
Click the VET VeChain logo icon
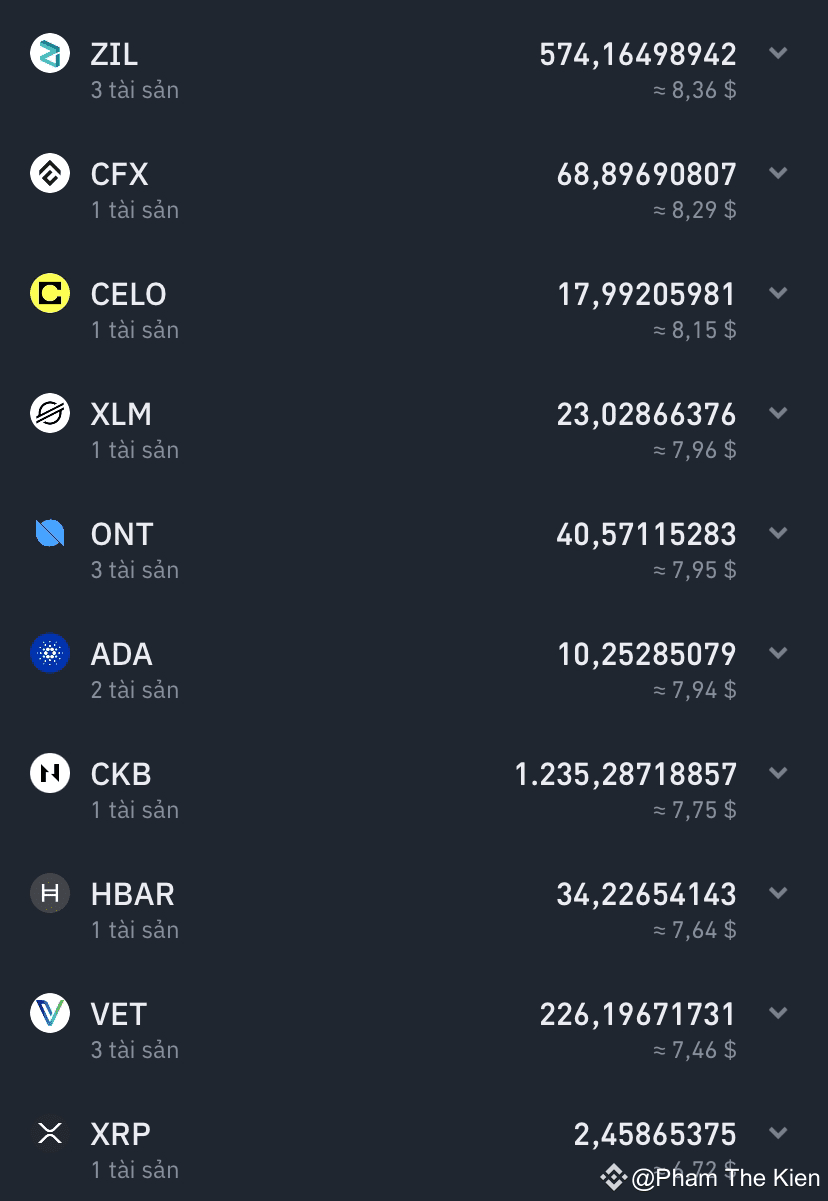tap(50, 1013)
